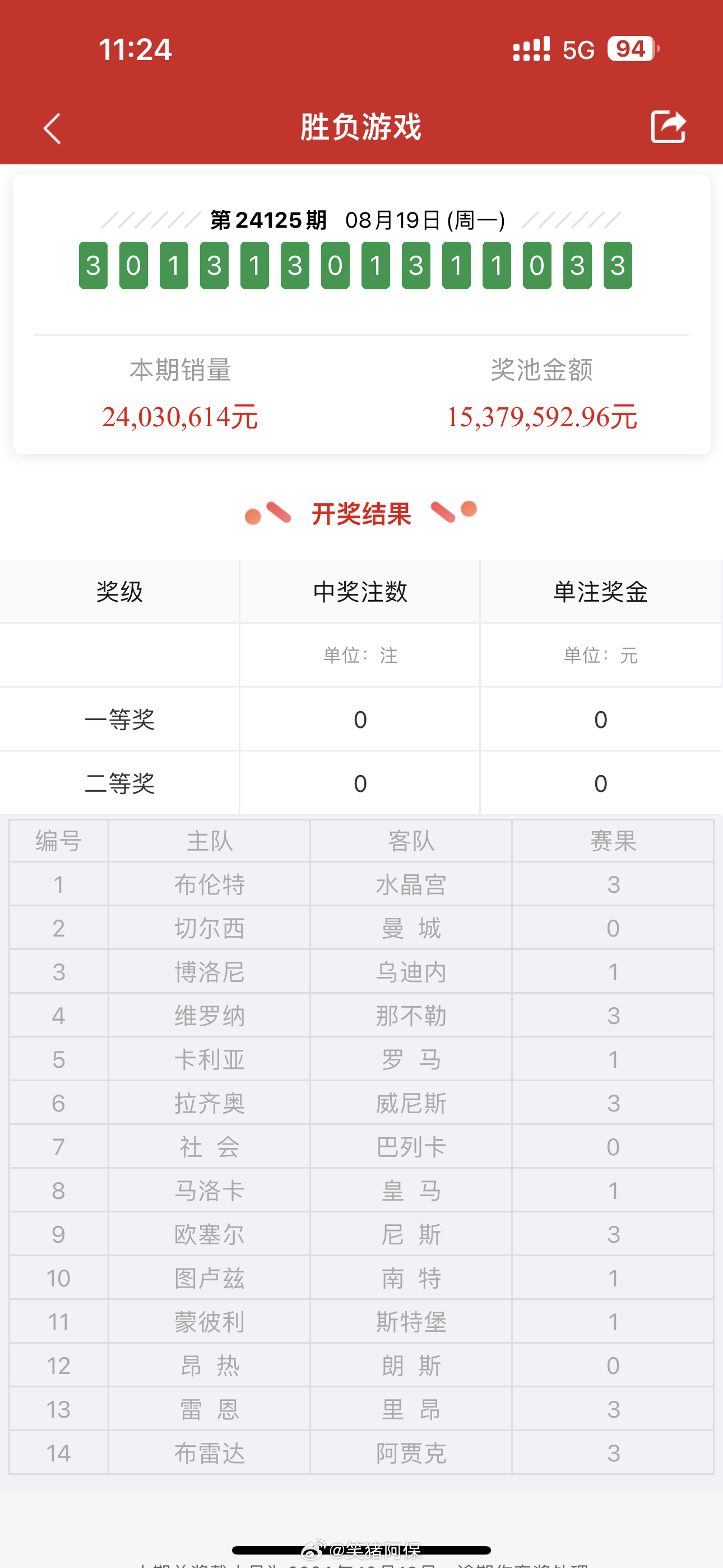This screenshot has height=1568, width=723.
Task: Tap the 08月19日 (周一) date label
Action: point(425,221)
